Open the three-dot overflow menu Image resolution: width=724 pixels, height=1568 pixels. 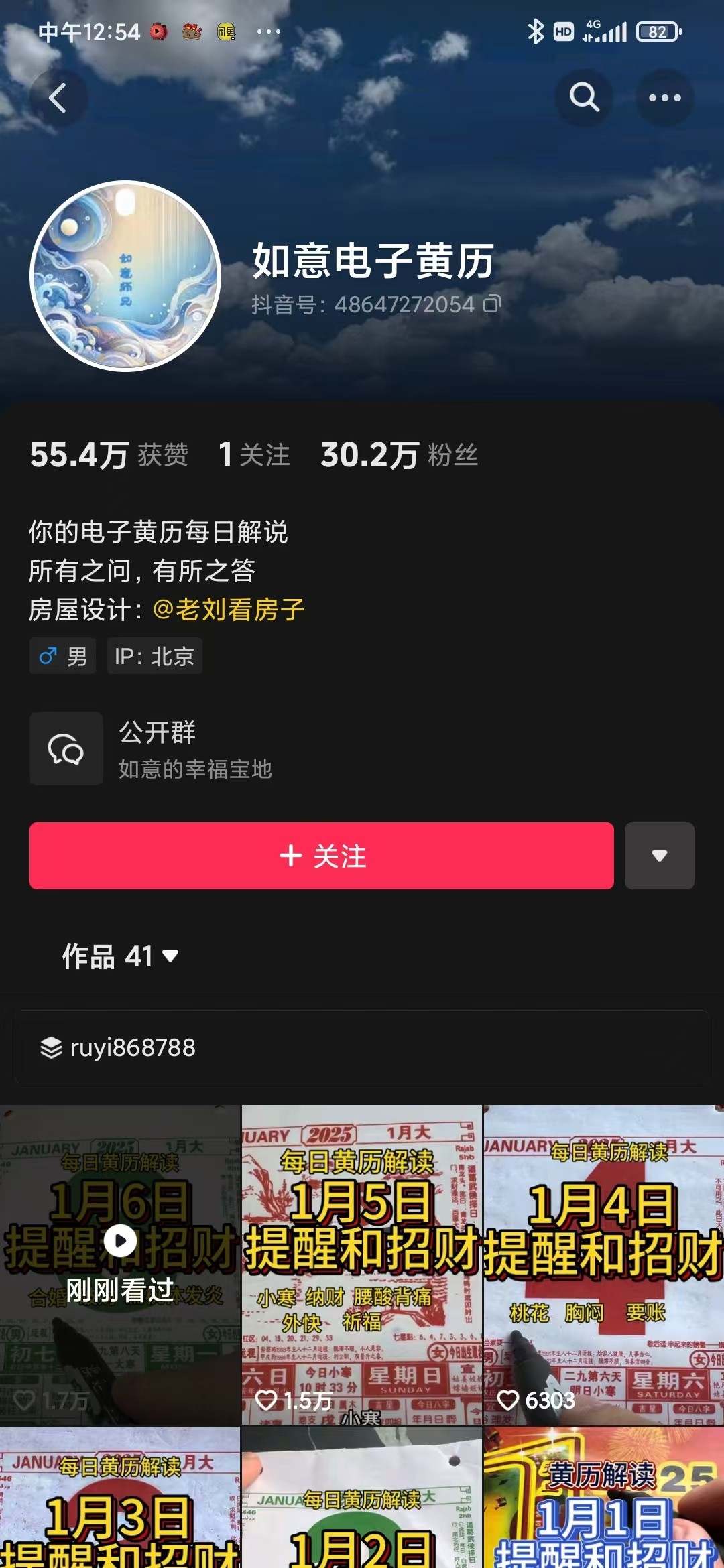pyautogui.click(x=664, y=98)
